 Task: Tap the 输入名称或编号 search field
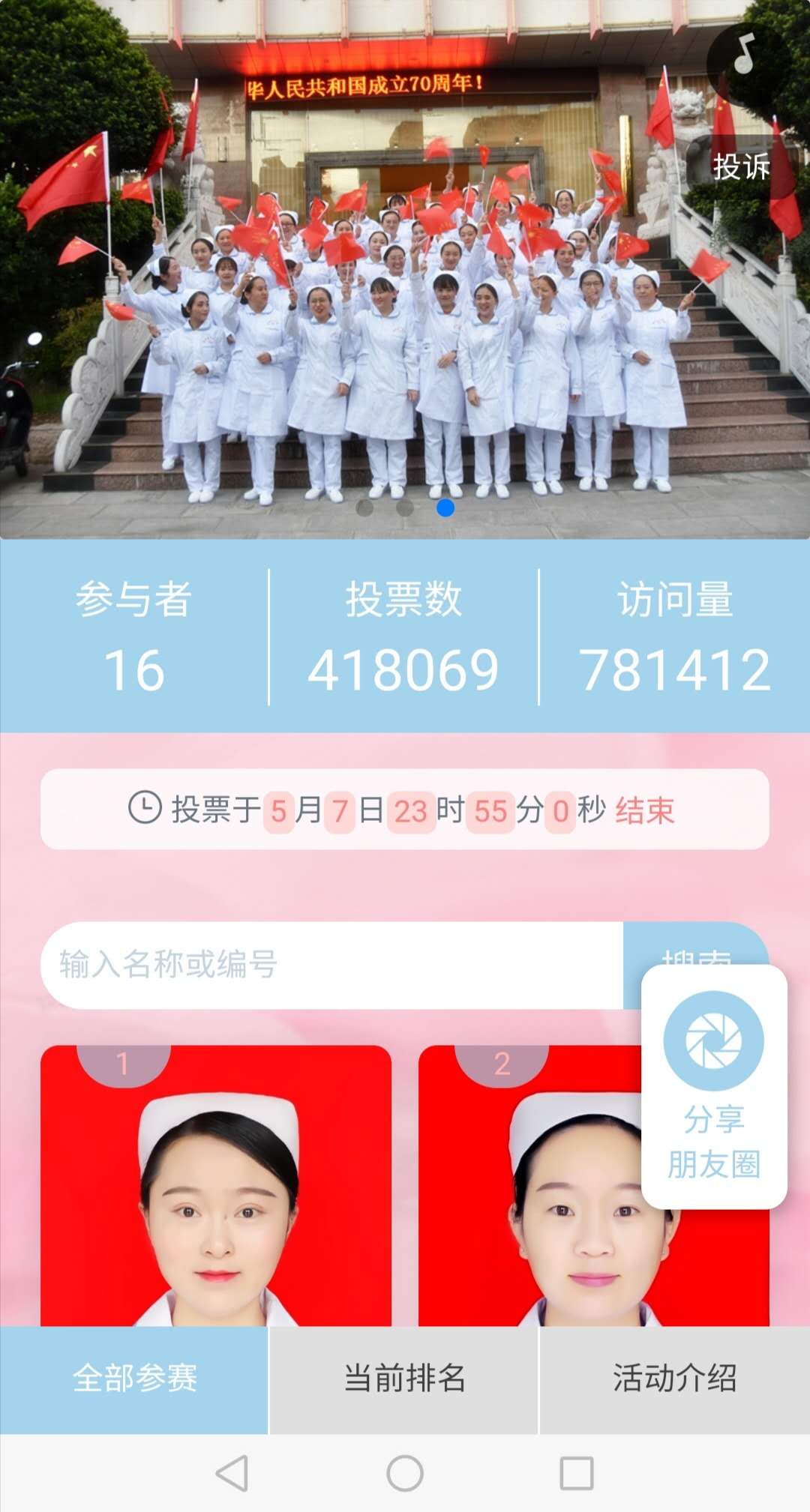click(332, 965)
